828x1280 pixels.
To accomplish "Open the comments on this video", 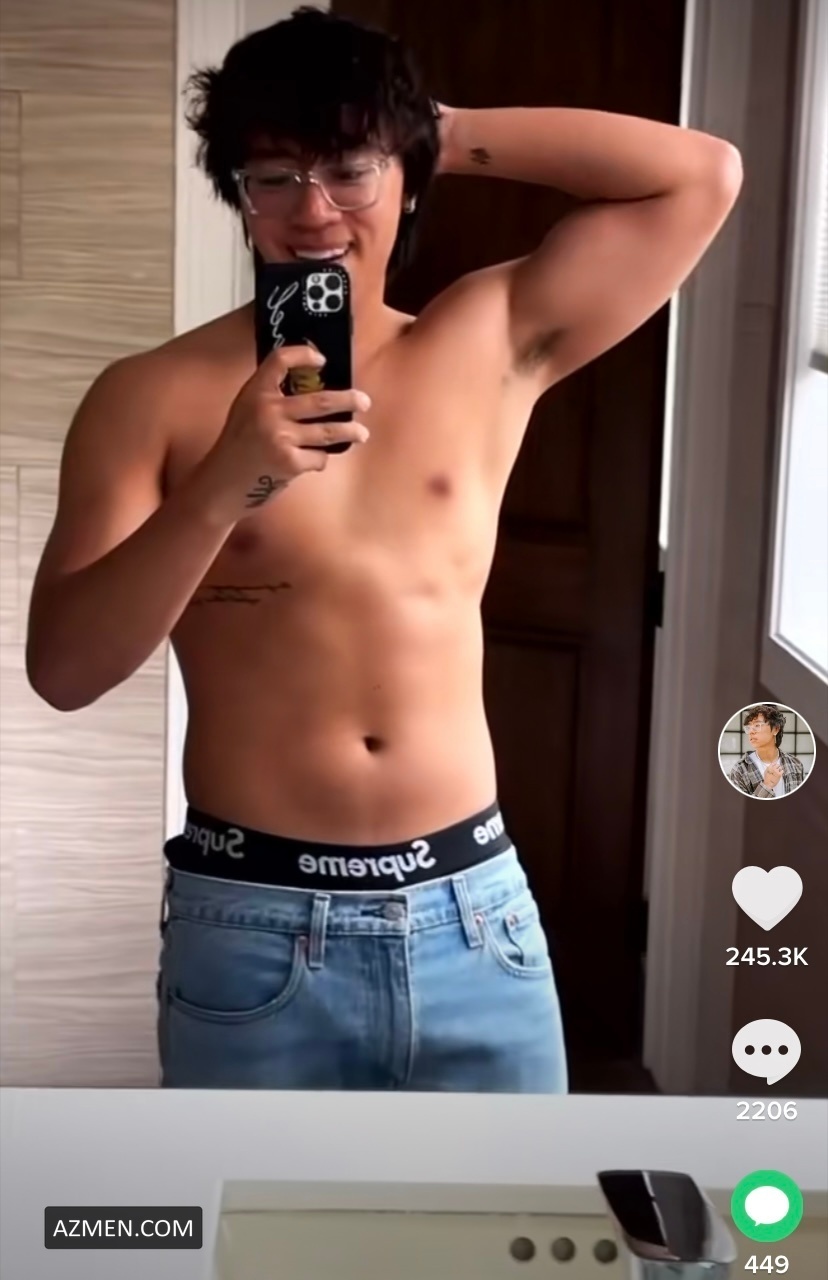I will click(766, 1051).
